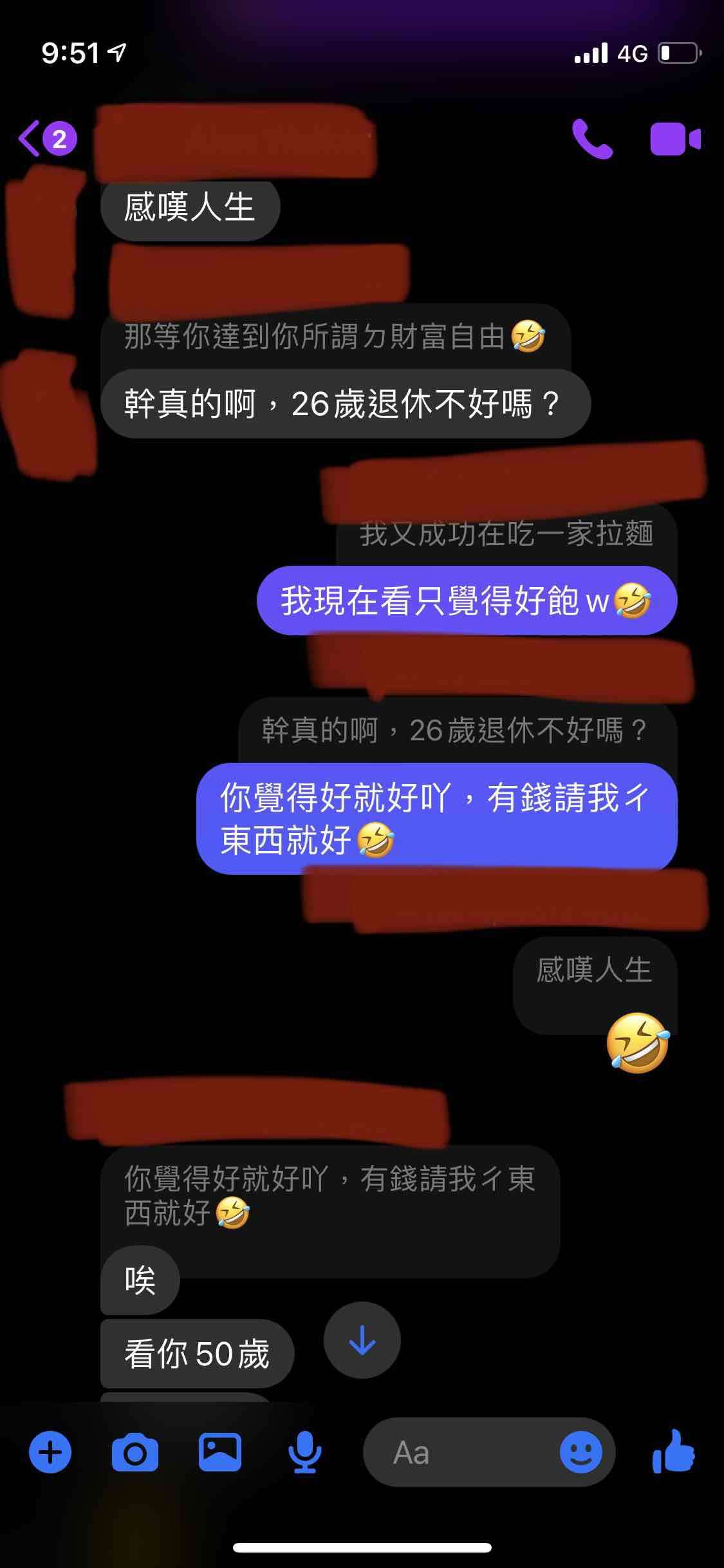Send a thumbs-up like
Screen dimensions: 724x1568
coord(673,1452)
